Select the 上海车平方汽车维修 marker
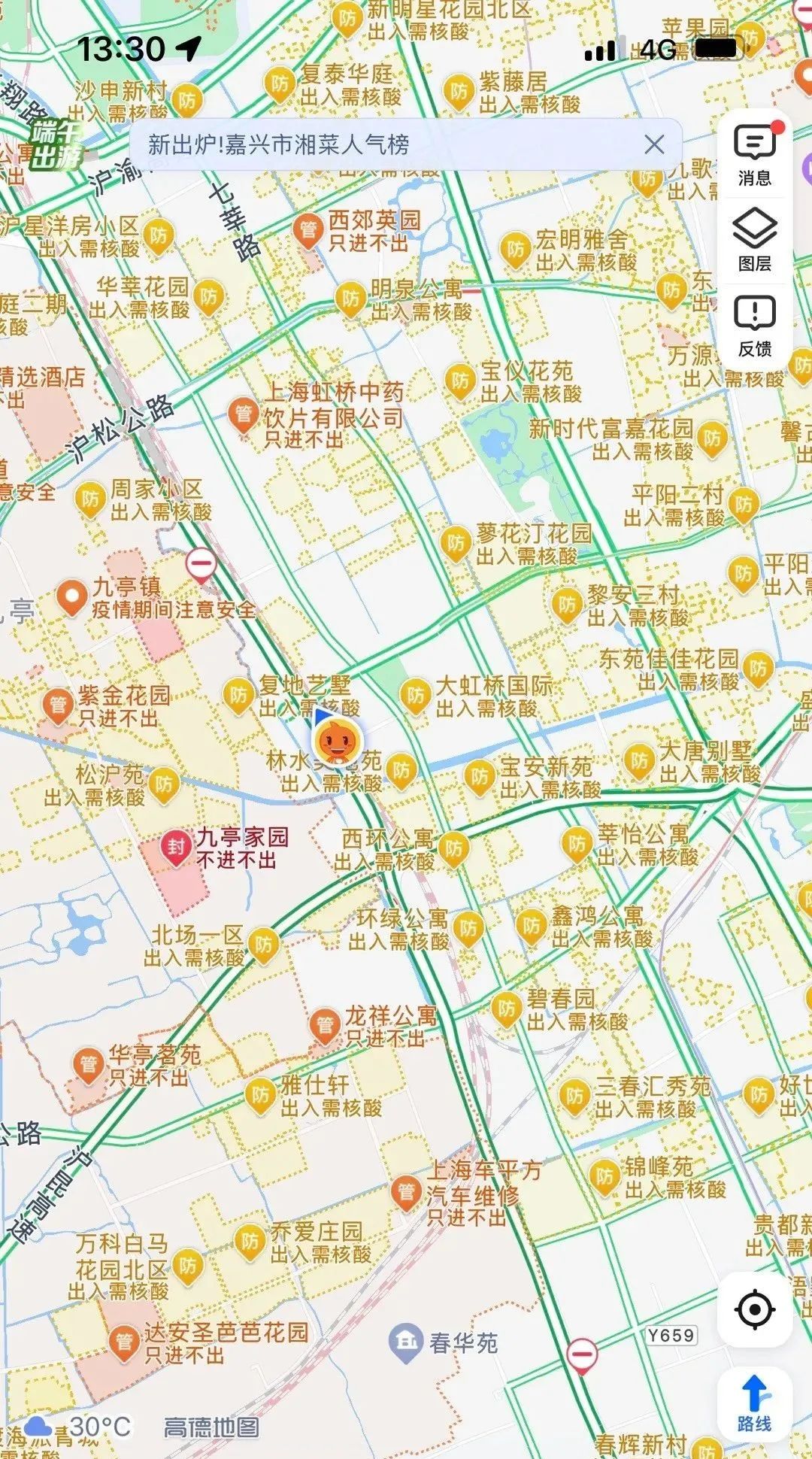Screen dimensions: 812x1459 click(x=406, y=1191)
